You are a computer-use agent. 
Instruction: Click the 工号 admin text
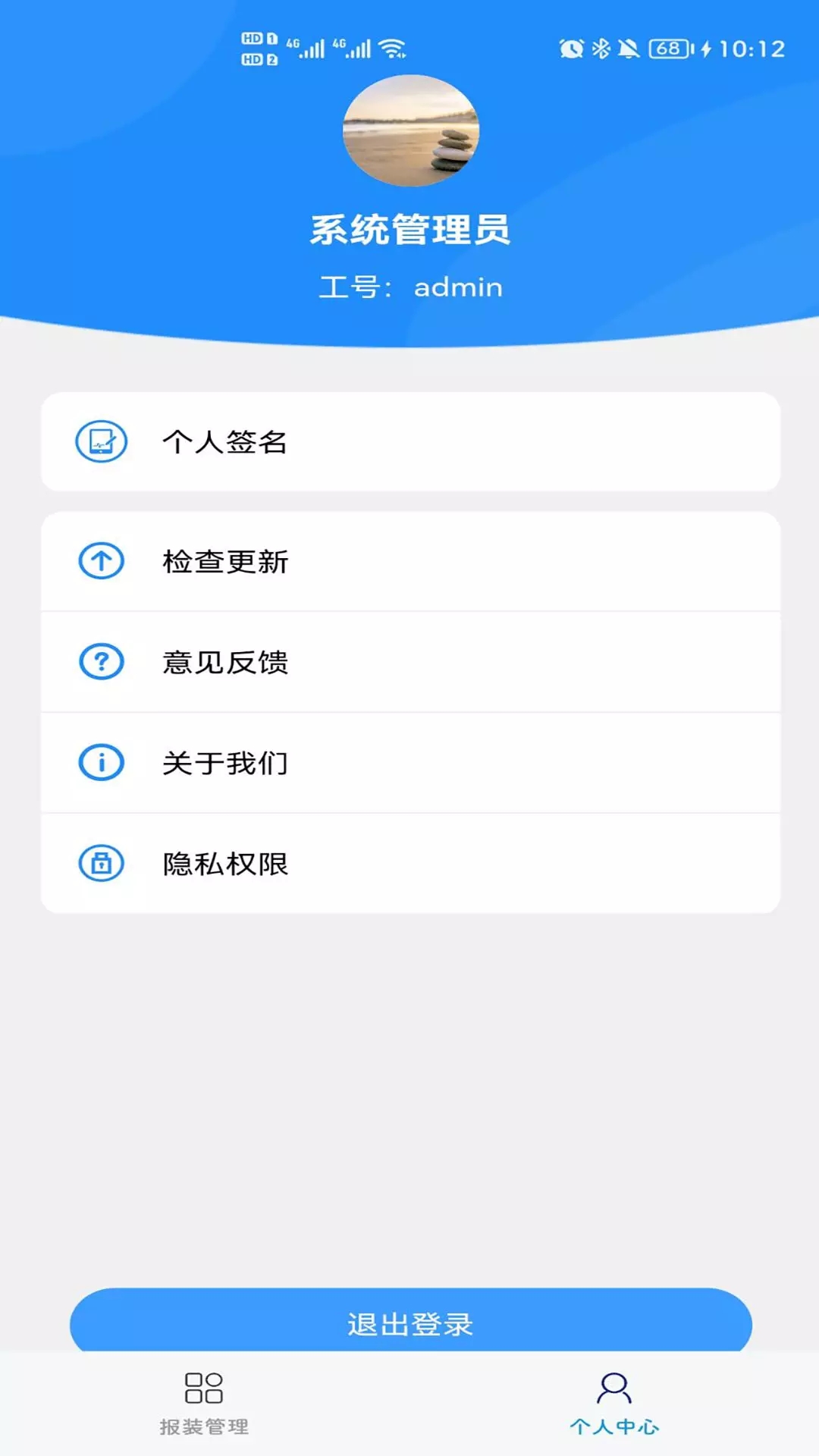(x=409, y=287)
